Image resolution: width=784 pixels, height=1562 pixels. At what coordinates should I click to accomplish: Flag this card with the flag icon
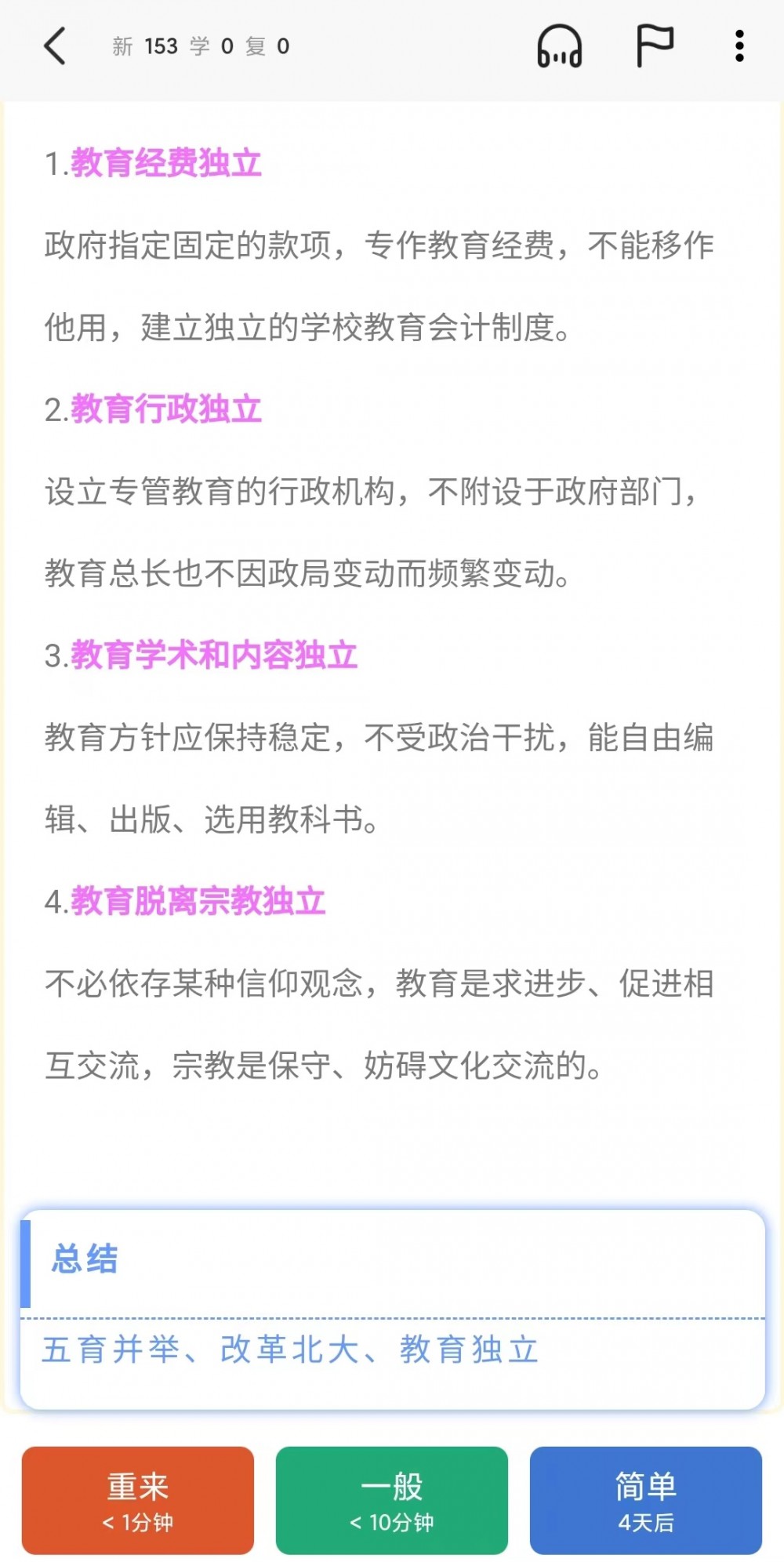pos(654,45)
